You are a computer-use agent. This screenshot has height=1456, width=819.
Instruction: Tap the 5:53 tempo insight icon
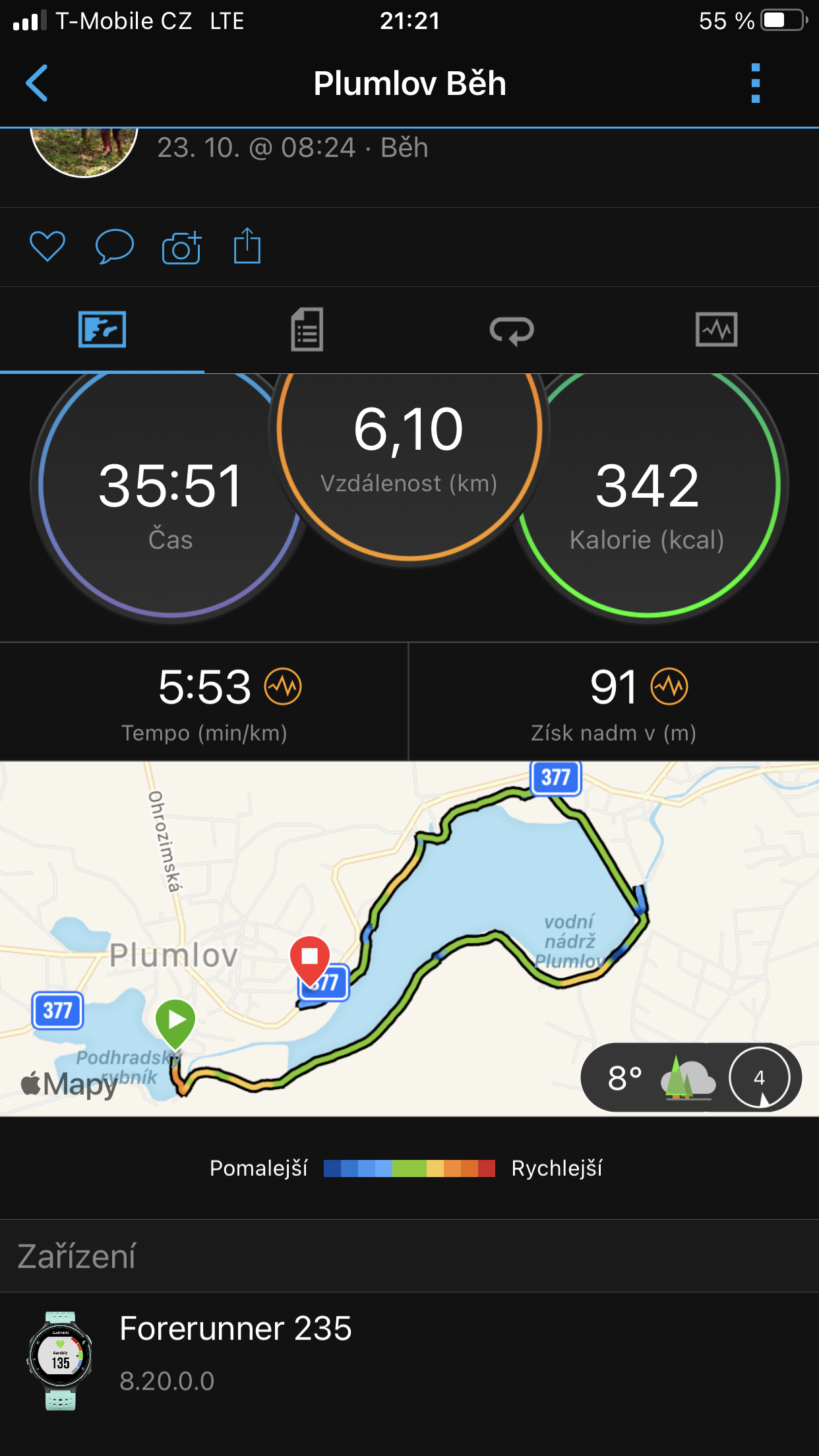283,686
